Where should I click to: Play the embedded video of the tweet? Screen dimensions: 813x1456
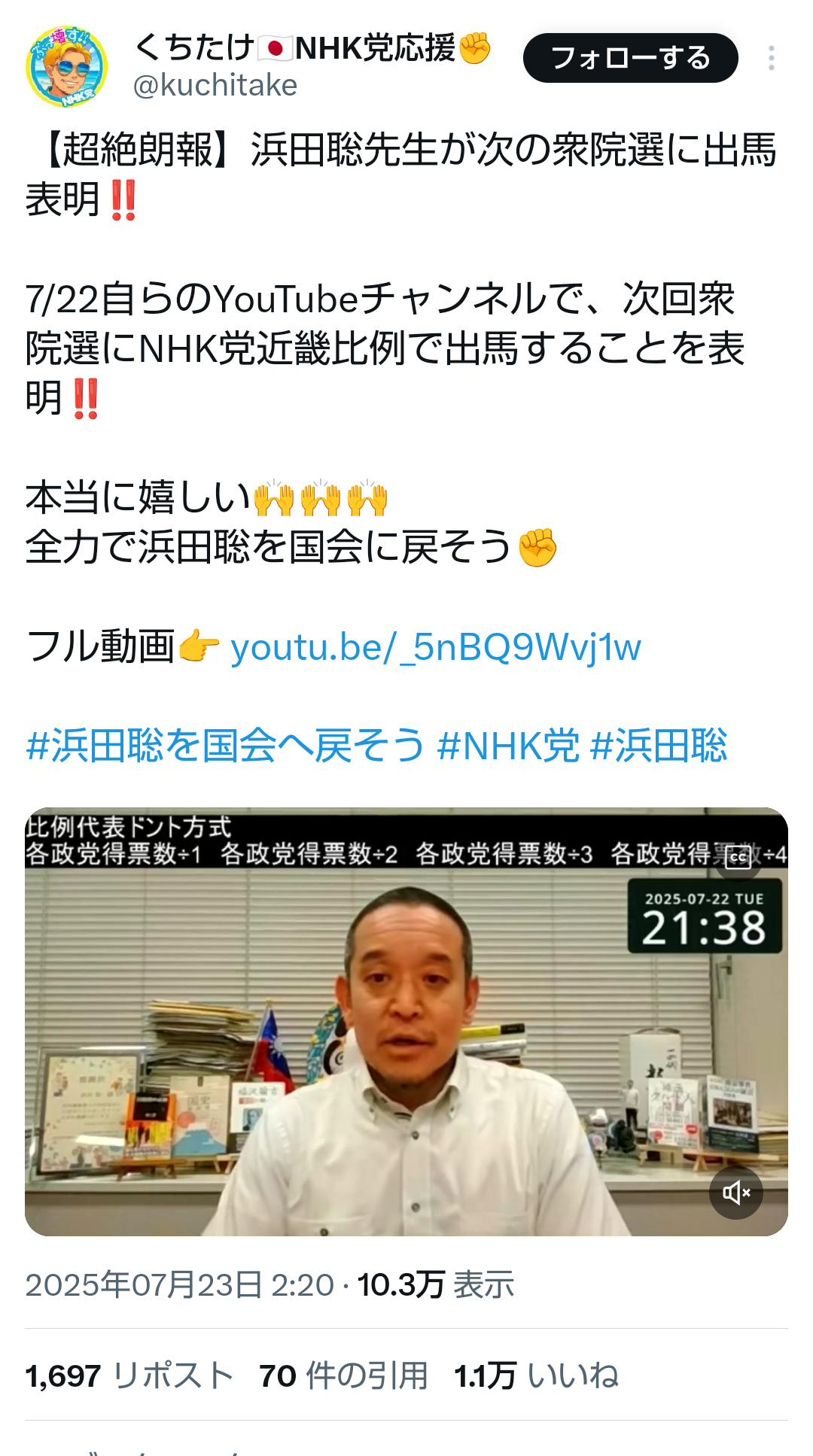click(x=406, y=1022)
